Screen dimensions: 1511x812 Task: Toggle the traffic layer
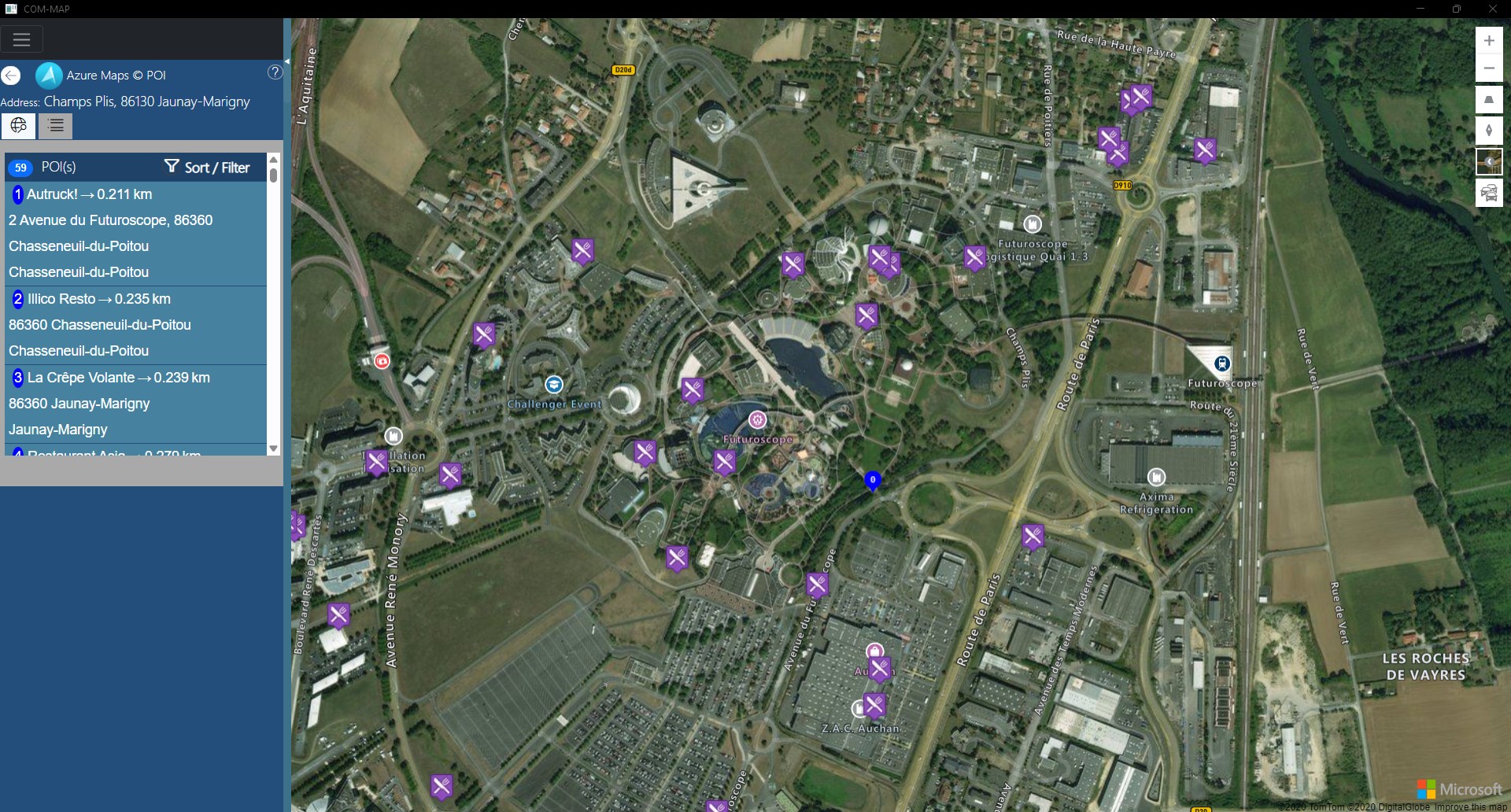1488,193
